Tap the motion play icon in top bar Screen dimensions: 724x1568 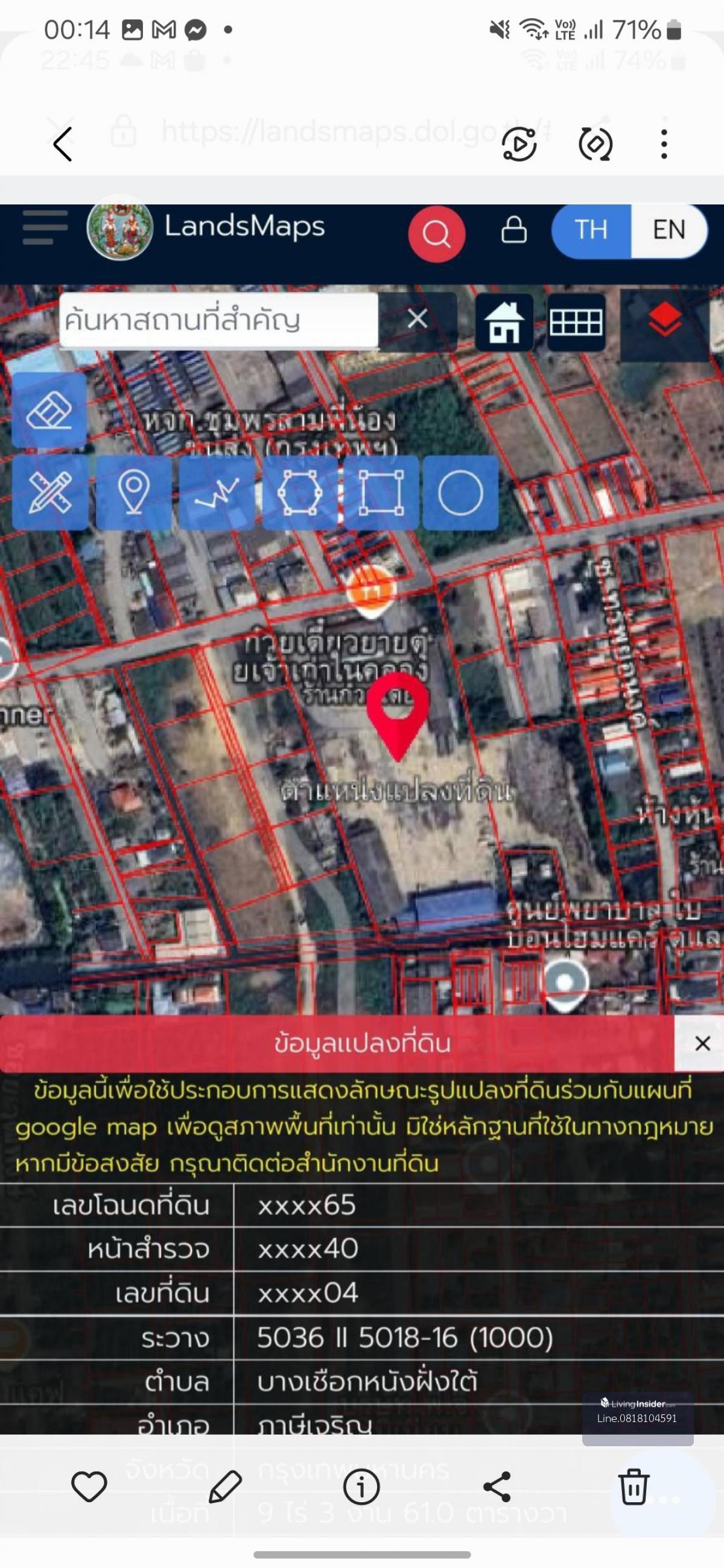tap(519, 144)
